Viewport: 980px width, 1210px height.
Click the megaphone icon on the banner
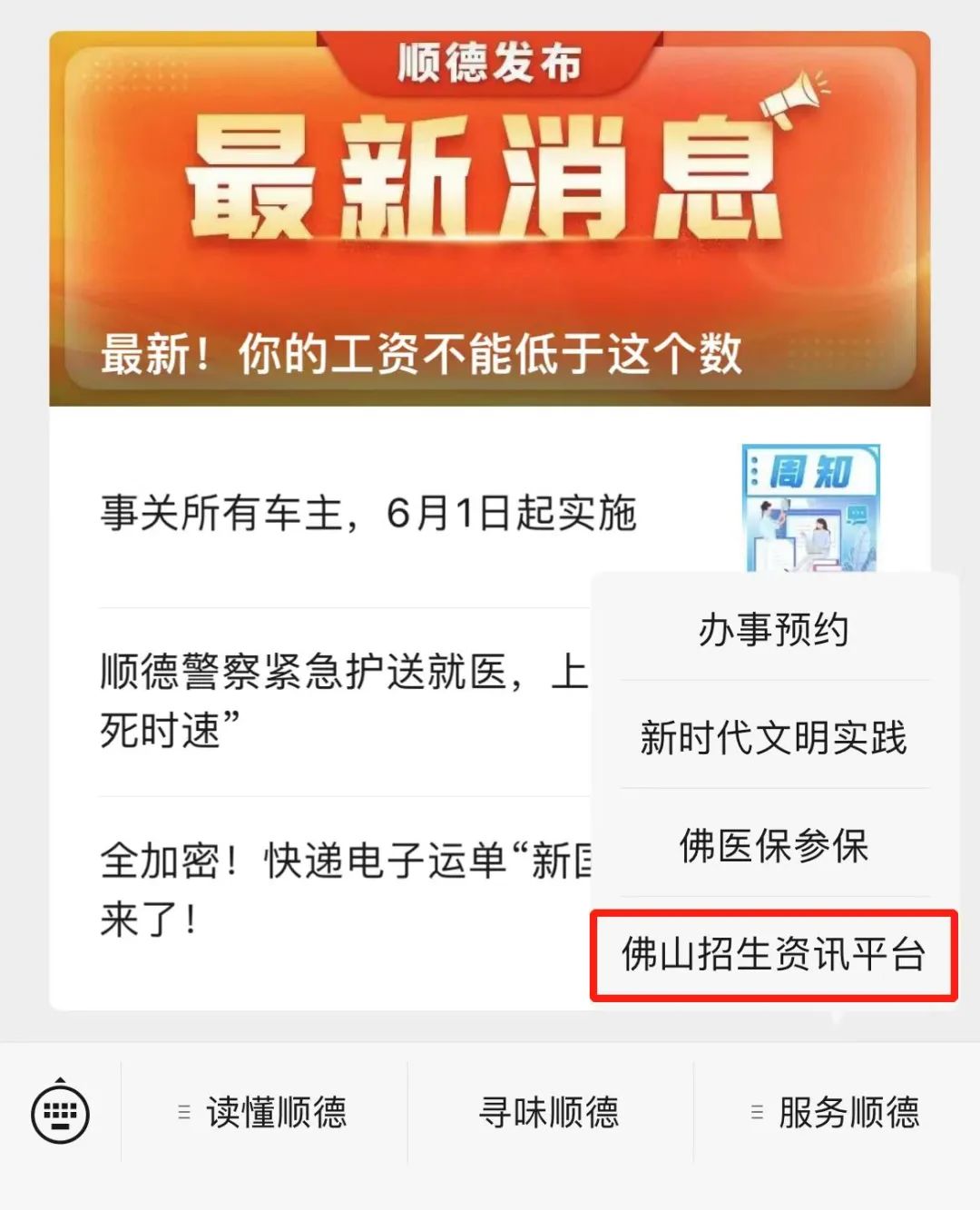coord(794,100)
